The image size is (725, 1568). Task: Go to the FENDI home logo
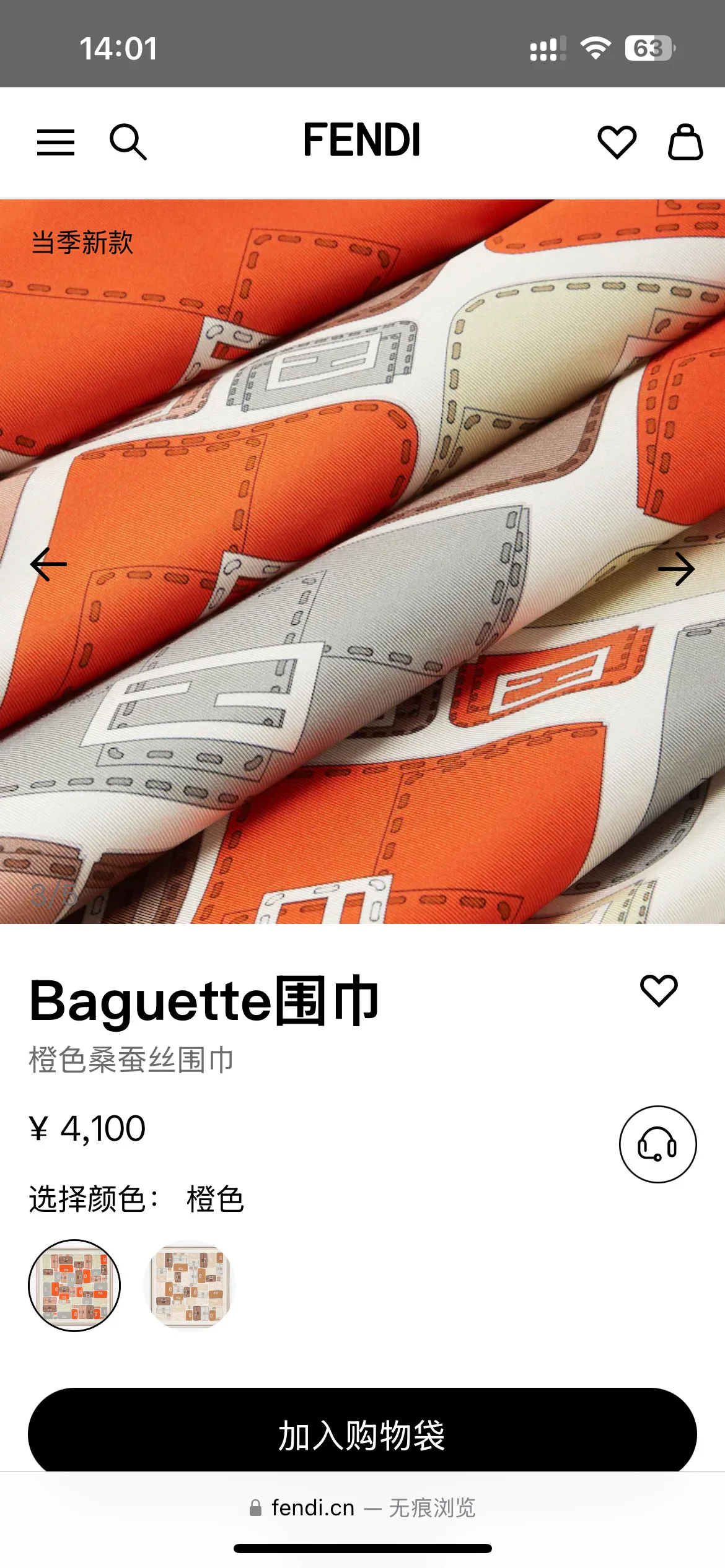362,140
